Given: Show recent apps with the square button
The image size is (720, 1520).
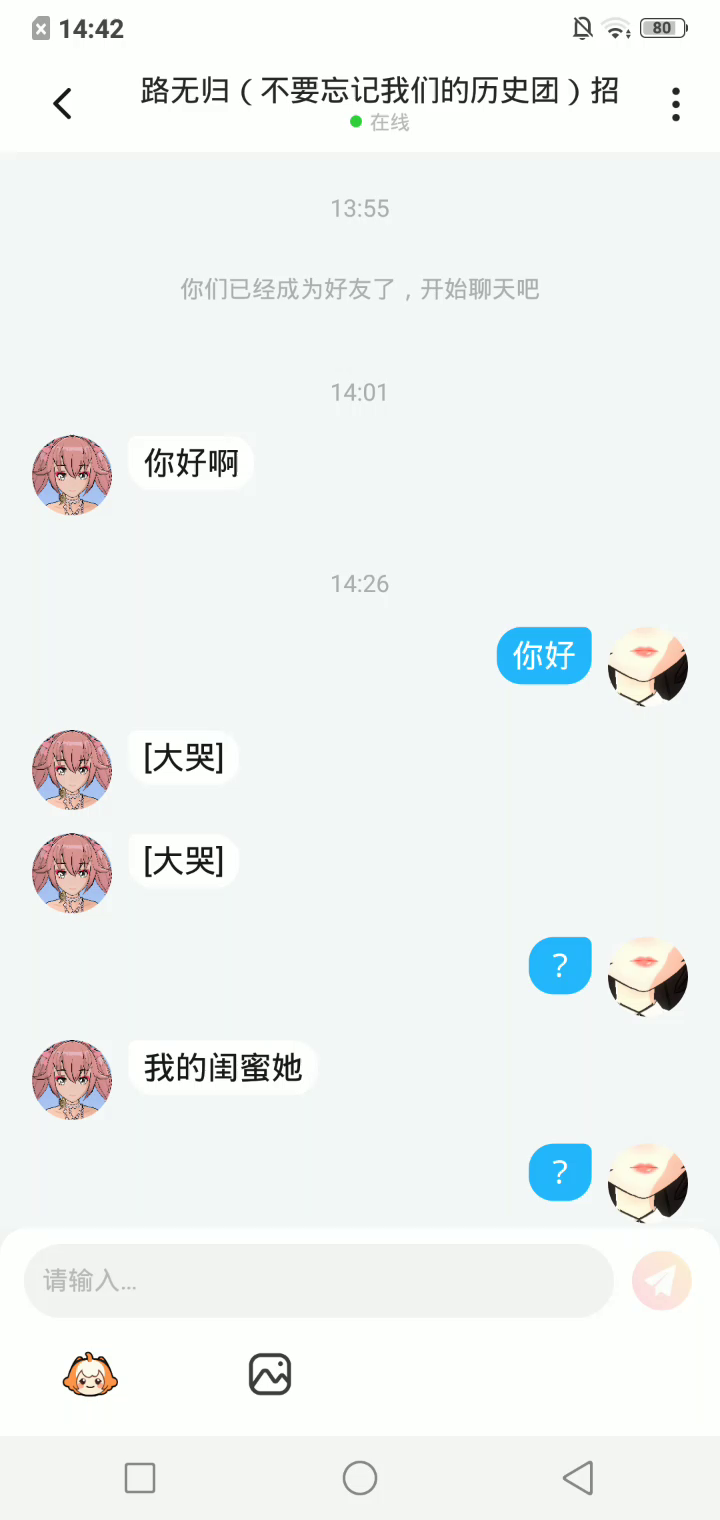Looking at the screenshot, I should [140, 1478].
